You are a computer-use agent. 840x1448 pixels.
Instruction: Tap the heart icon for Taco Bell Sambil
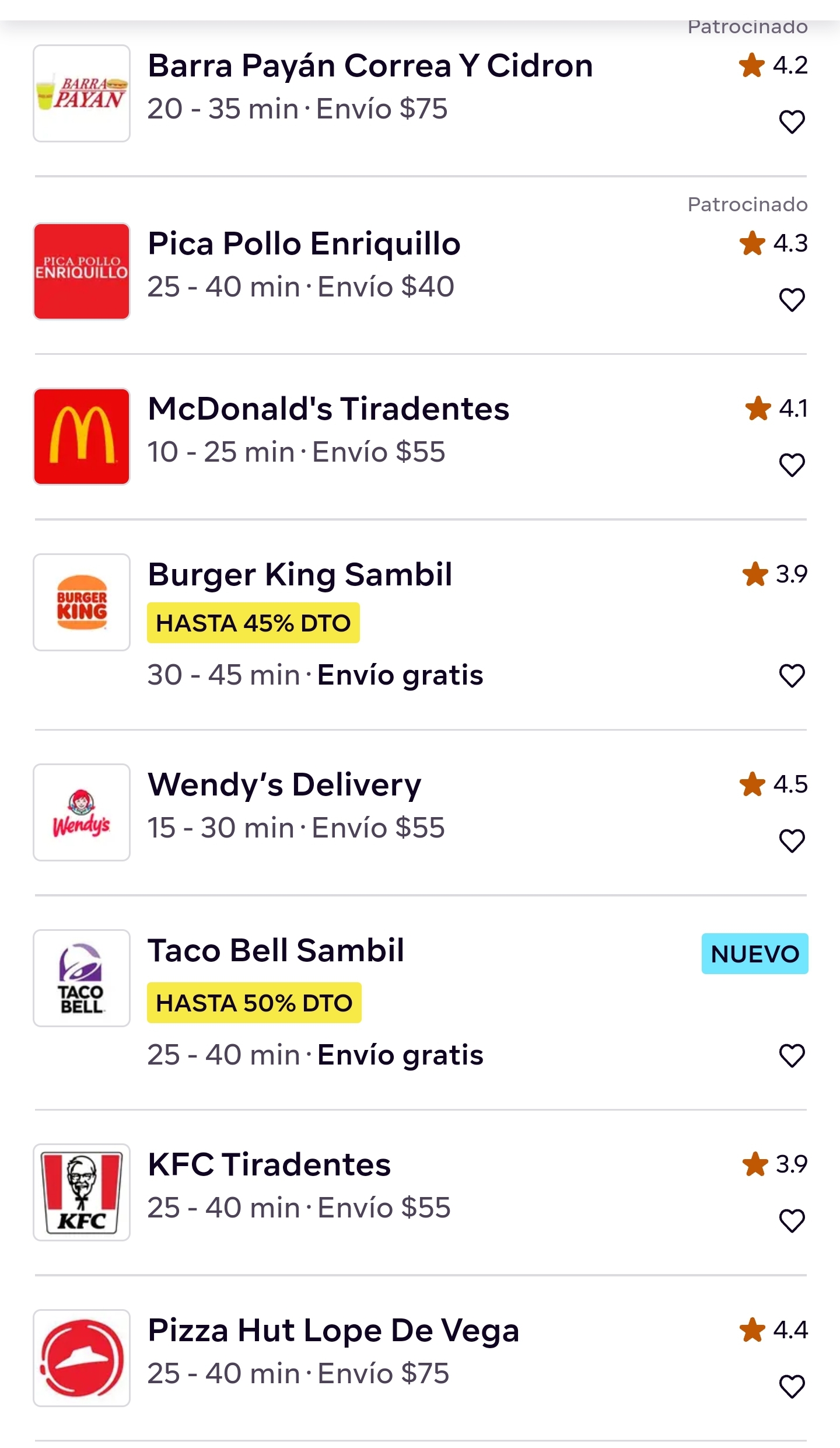[792, 1055]
